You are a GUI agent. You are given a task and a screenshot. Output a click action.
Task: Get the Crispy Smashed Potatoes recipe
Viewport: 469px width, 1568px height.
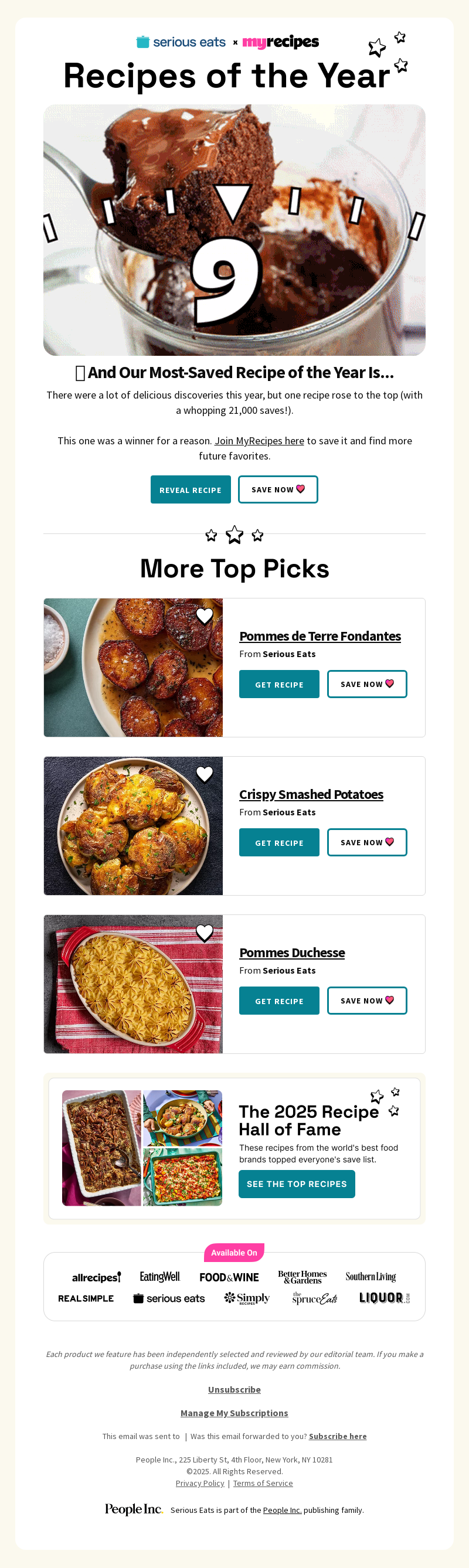279,842
